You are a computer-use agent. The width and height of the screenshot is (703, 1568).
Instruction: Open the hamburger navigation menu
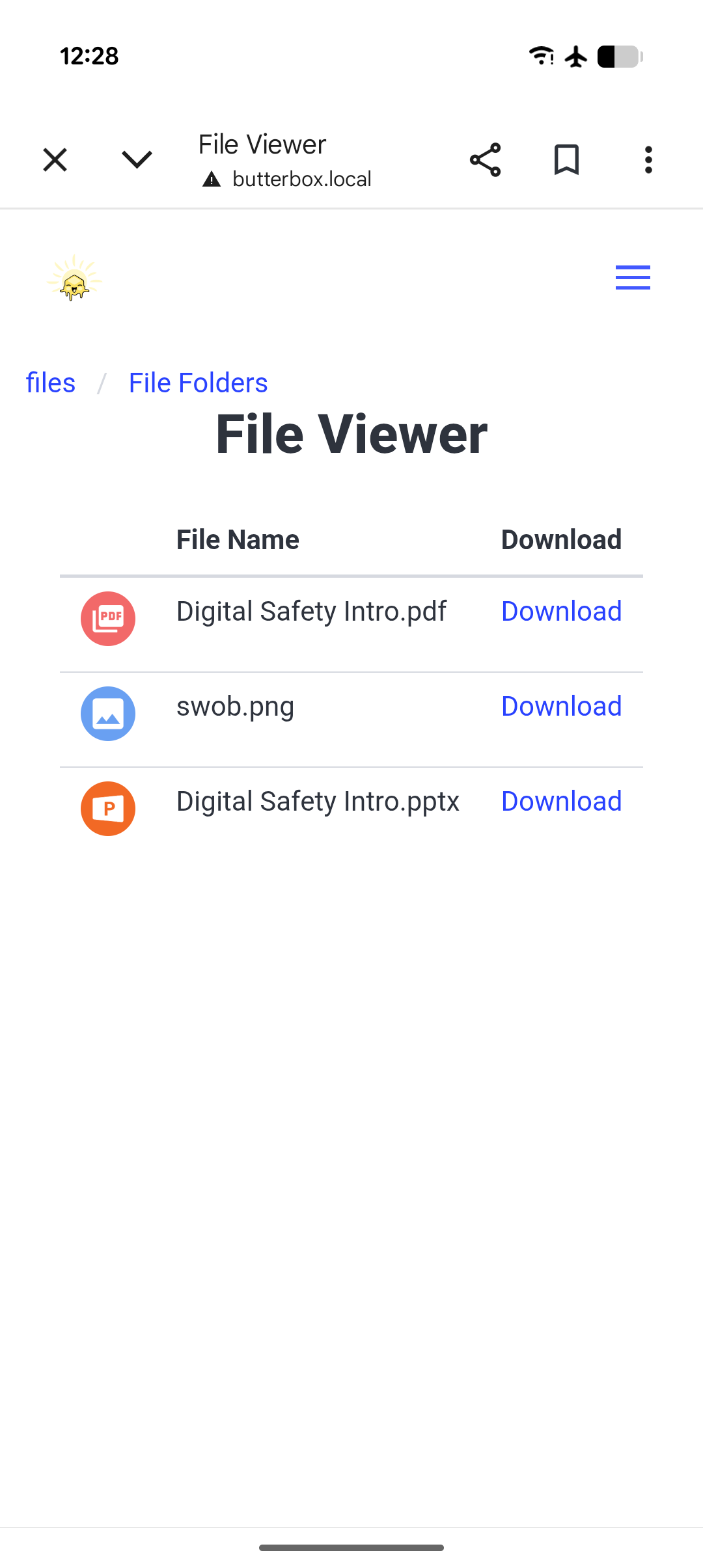(x=633, y=278)
